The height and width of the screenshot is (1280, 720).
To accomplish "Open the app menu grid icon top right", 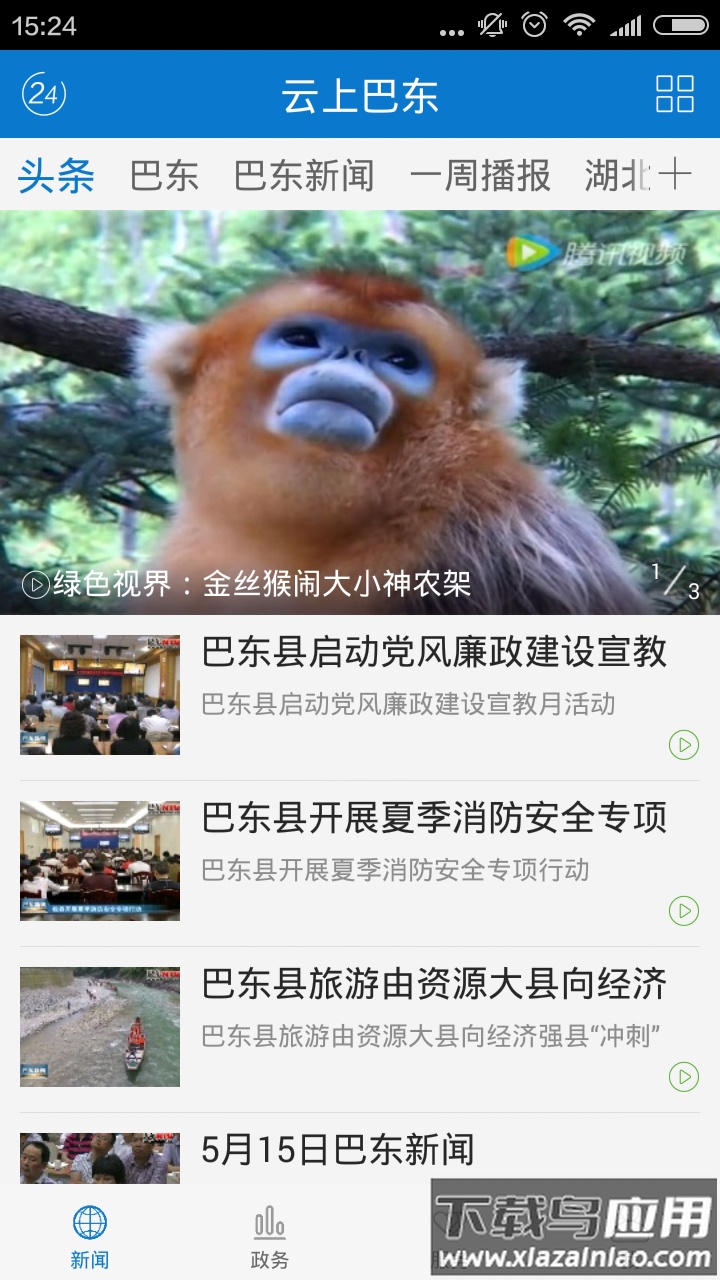I will (675, 95).
